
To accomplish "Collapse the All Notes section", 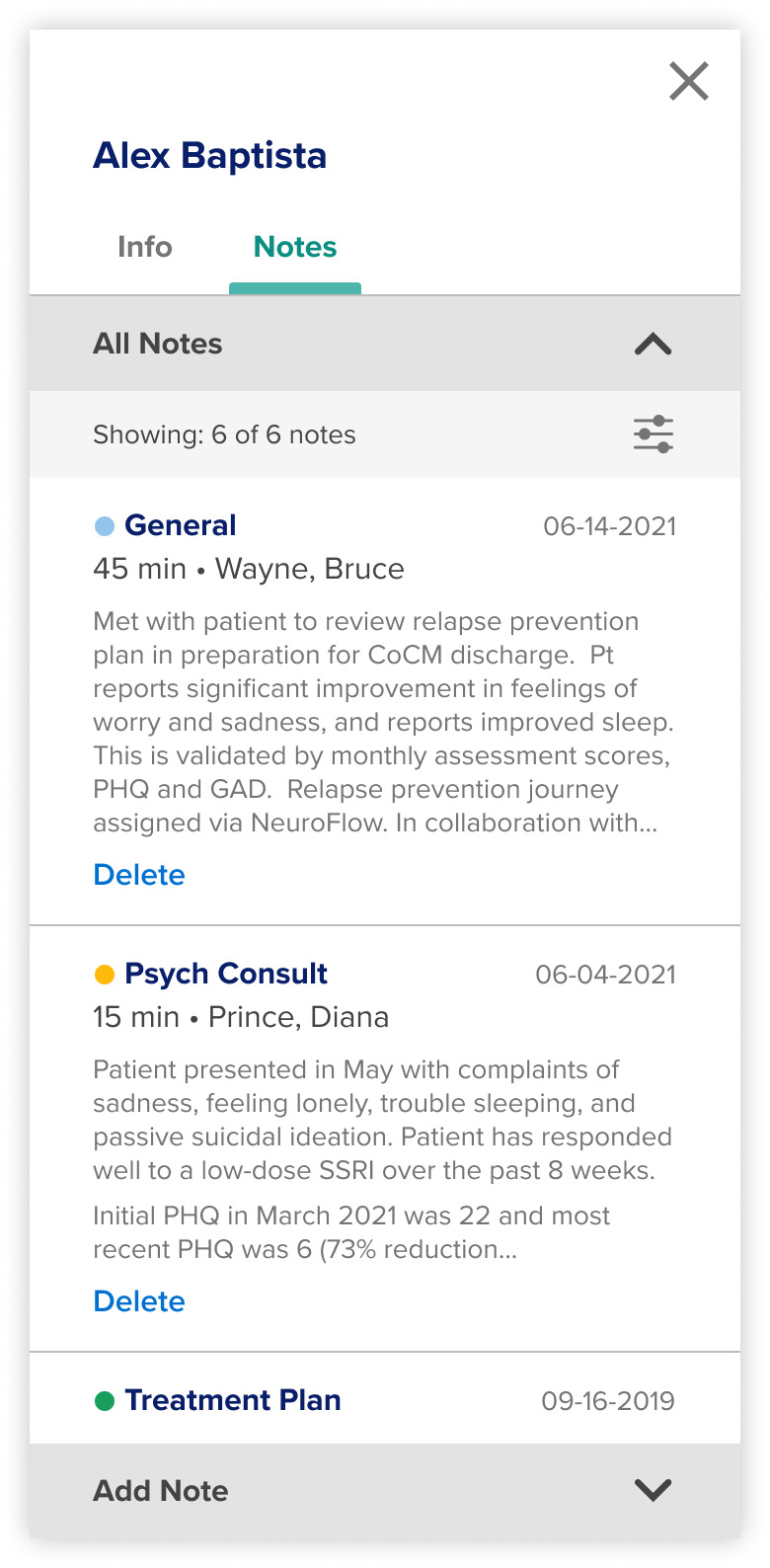I will 385,344.
